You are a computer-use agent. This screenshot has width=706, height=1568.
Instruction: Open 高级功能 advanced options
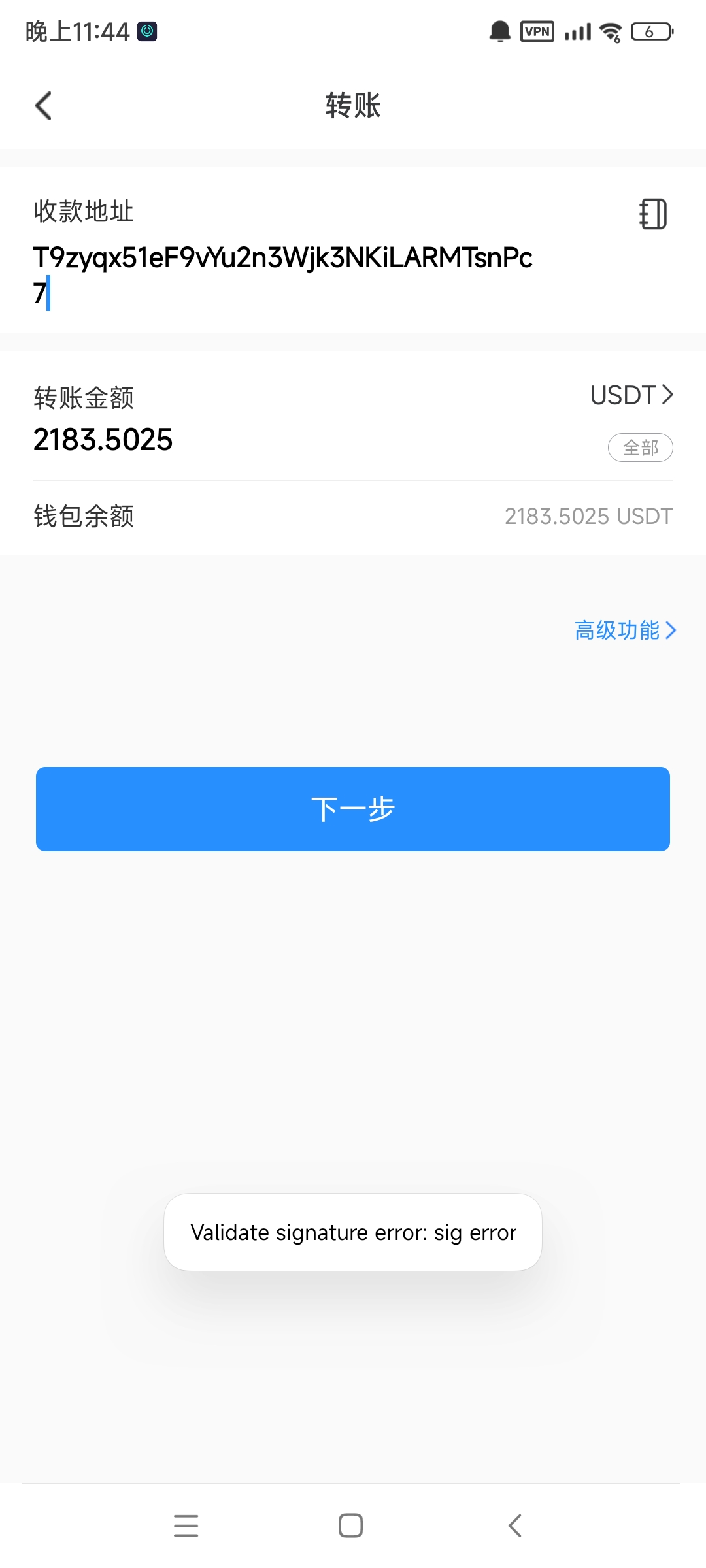click(626, 630)
